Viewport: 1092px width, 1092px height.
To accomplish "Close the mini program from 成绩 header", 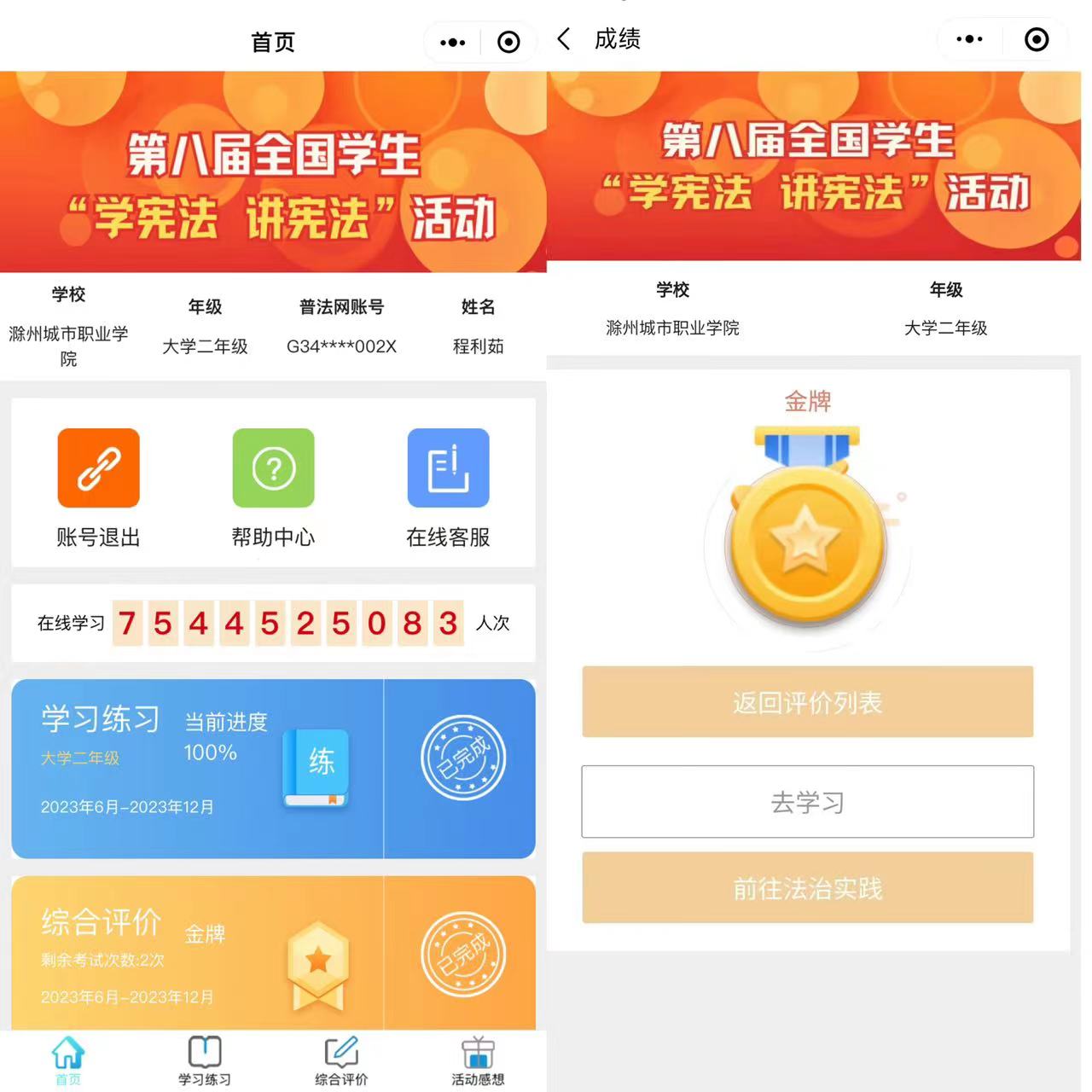I will coord(1036,39).
